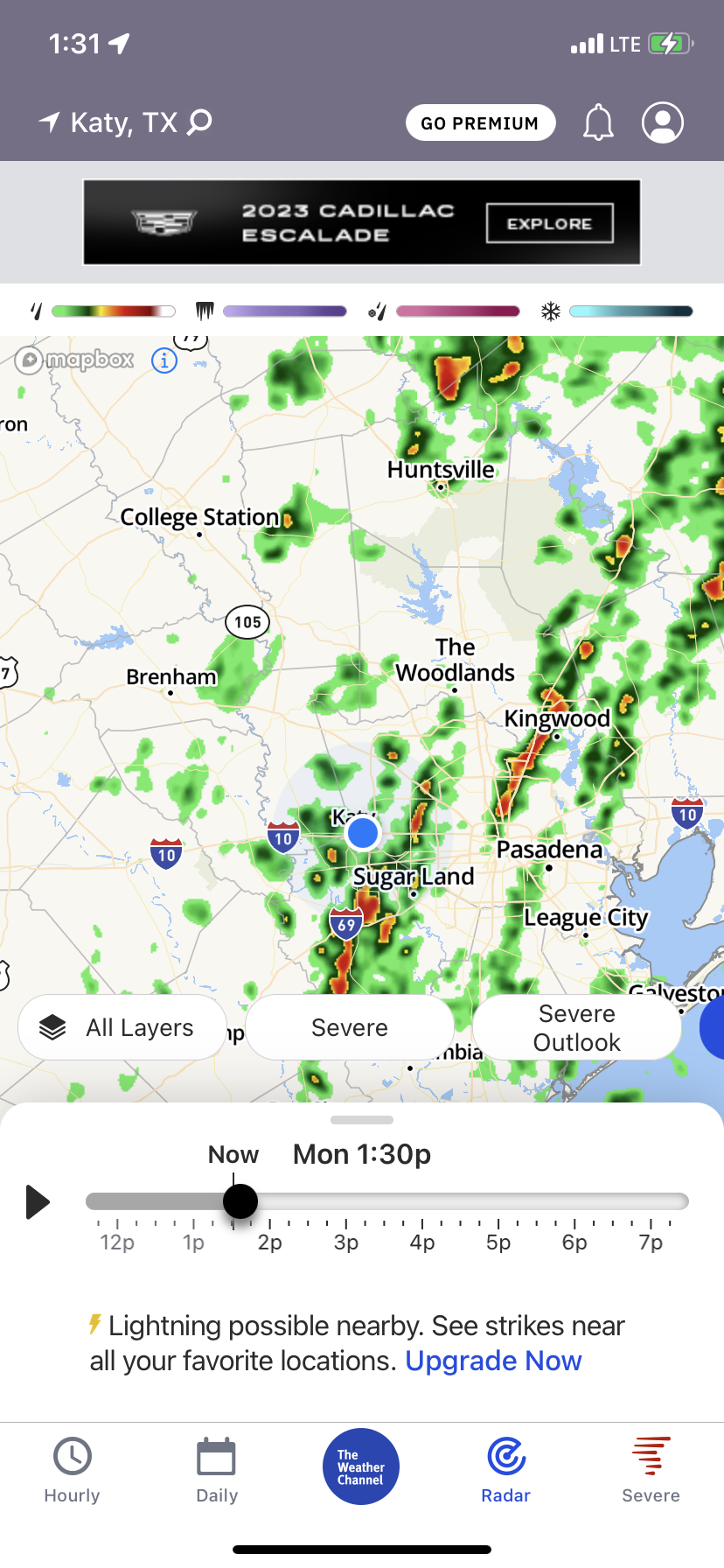Play the radar animation
724x1568 pixels.
38,1201
